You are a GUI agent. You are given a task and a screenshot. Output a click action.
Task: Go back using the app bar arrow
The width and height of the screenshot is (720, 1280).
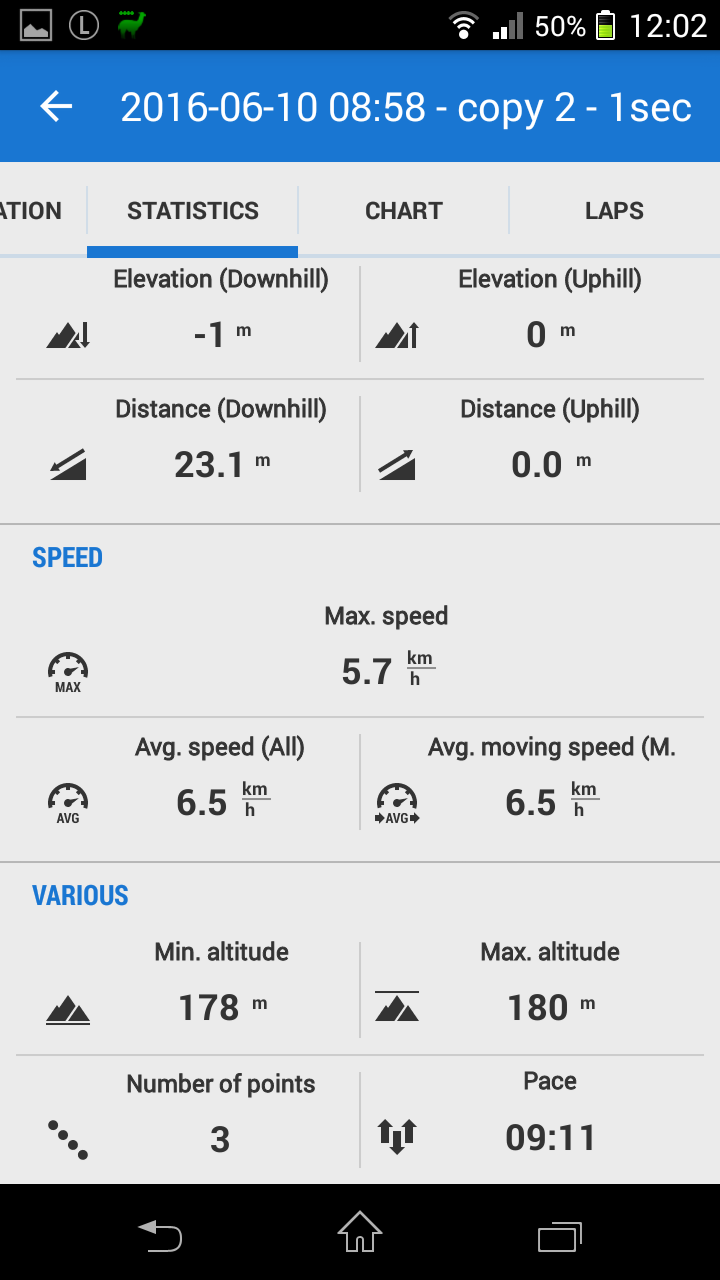coord(57,107)
